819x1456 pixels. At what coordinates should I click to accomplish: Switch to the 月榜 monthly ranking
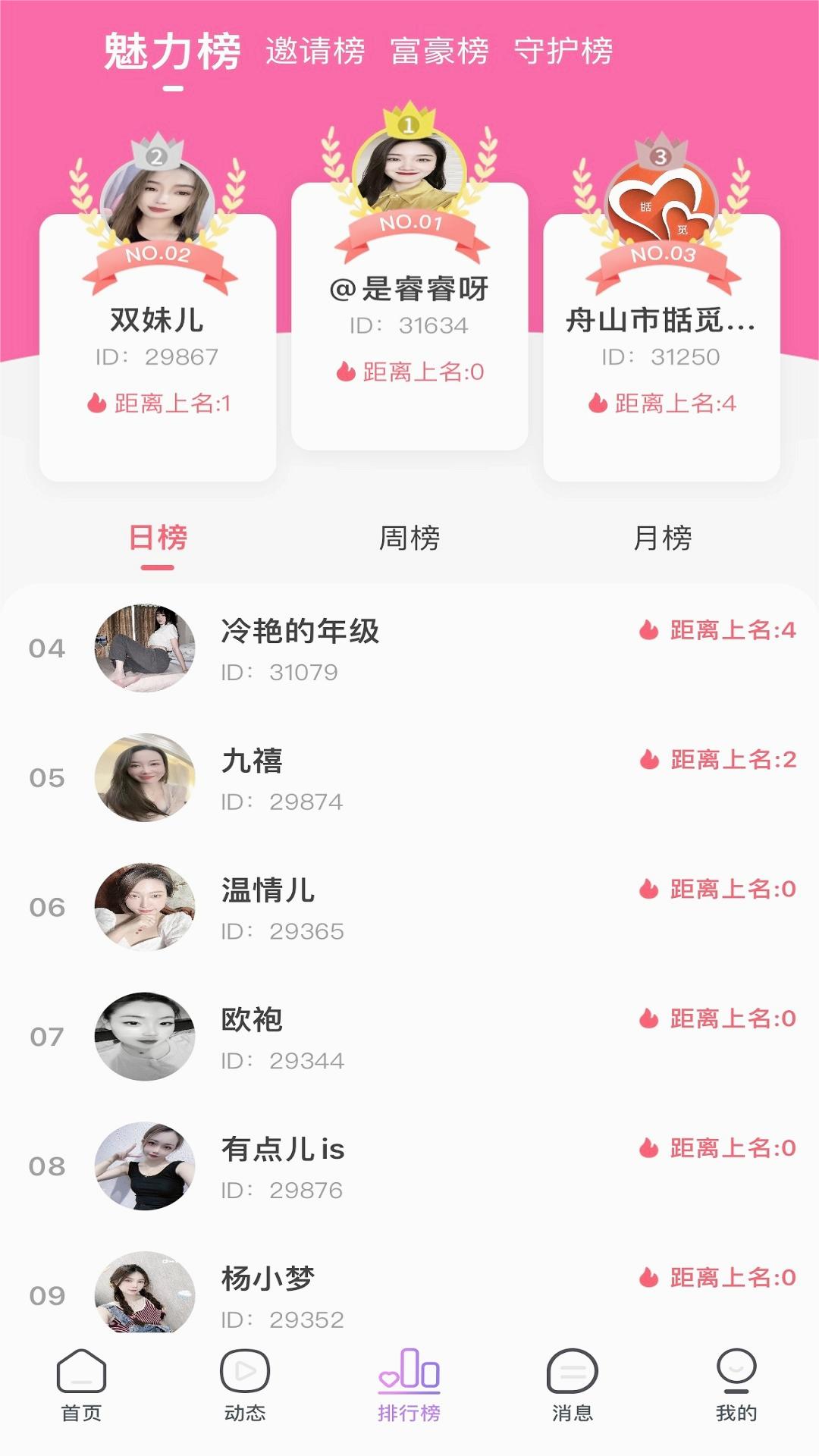(662, 538)
